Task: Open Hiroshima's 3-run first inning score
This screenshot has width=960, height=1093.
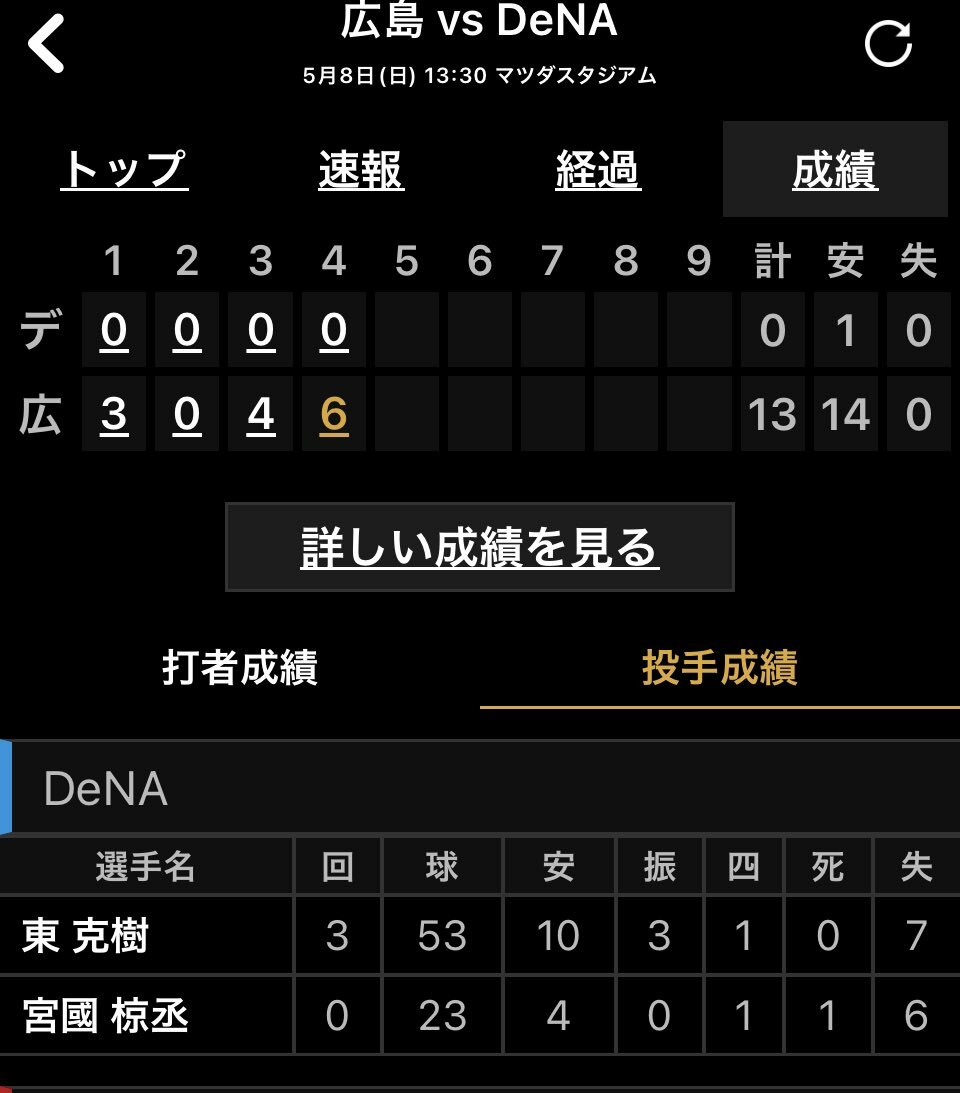Action: (x=114, y=415)
